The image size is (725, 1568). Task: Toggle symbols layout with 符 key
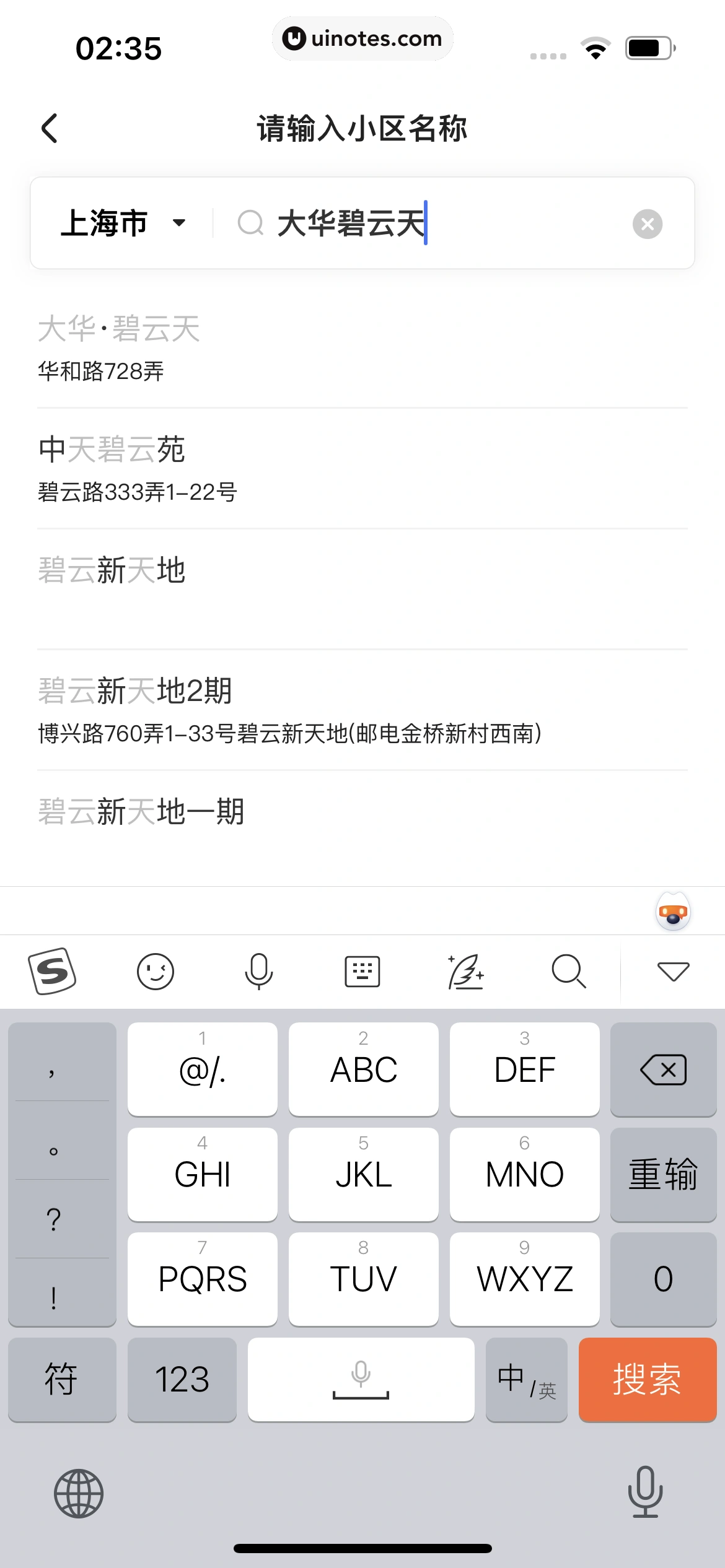(x=62, y=1379)
